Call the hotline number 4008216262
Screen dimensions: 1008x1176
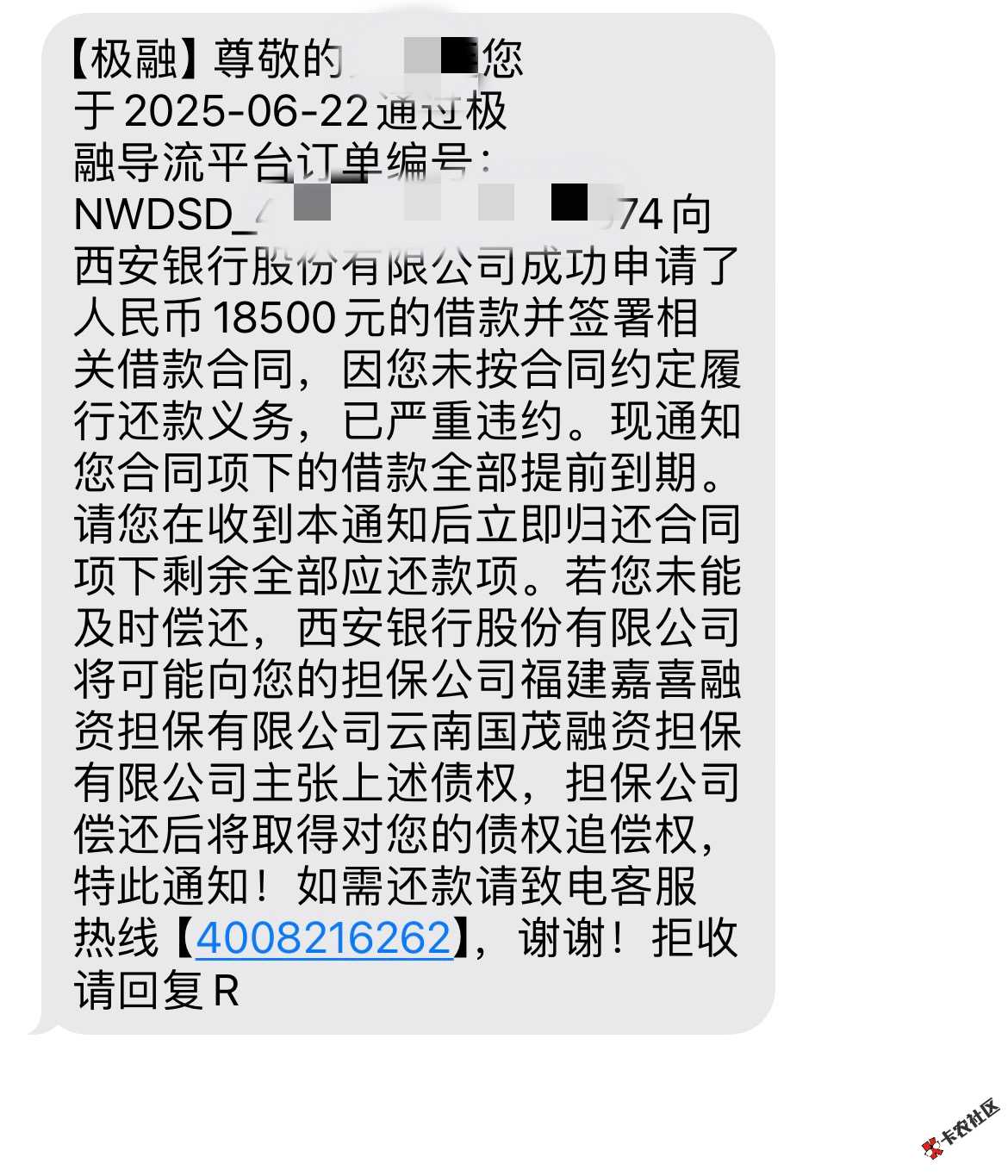click(x=324, y=937)
